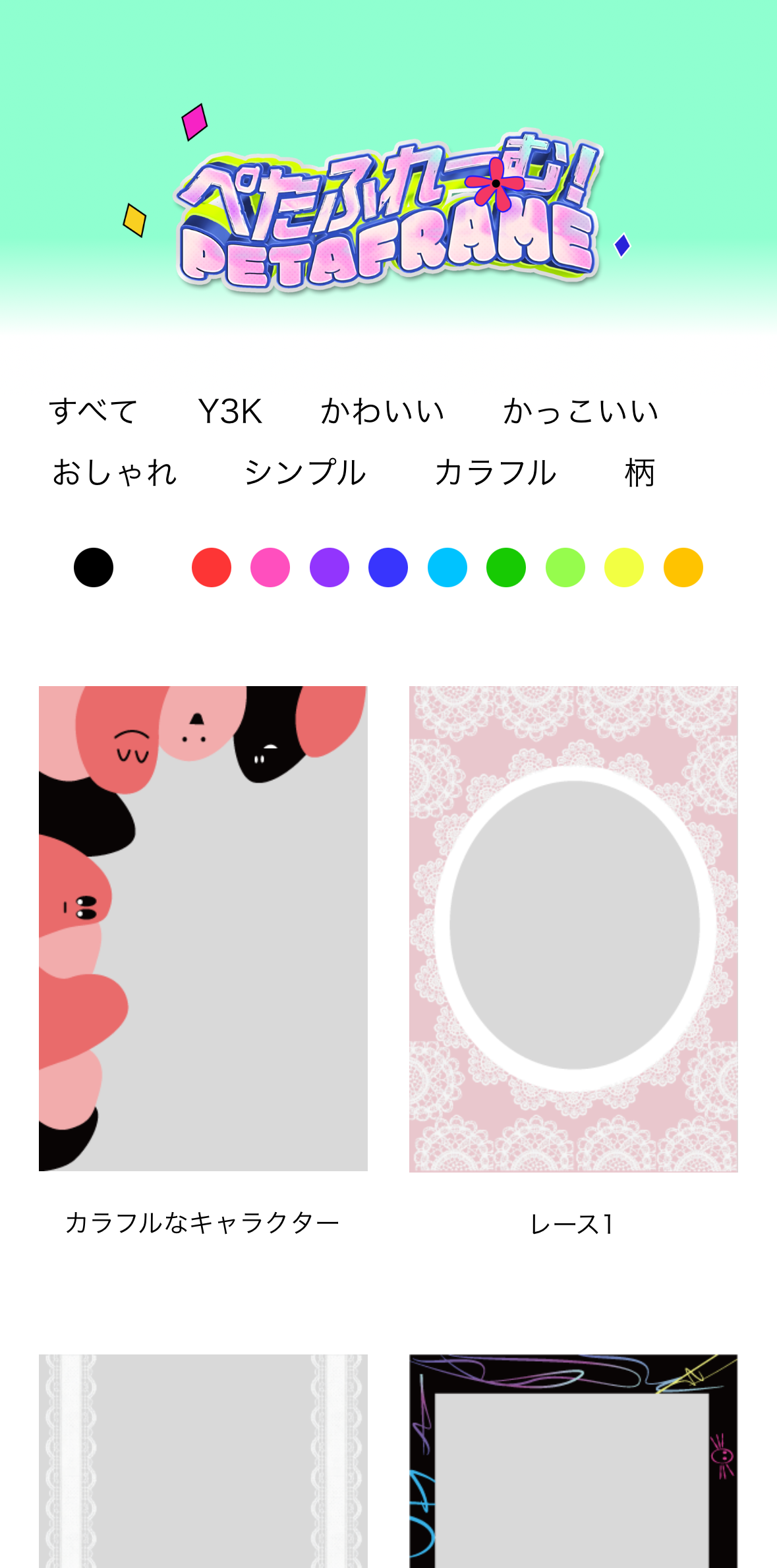This screenshot has height=1568, width=777.
Task: Select the dark blue color swatch
Action: pyautogui.click(x=388, y=567)
